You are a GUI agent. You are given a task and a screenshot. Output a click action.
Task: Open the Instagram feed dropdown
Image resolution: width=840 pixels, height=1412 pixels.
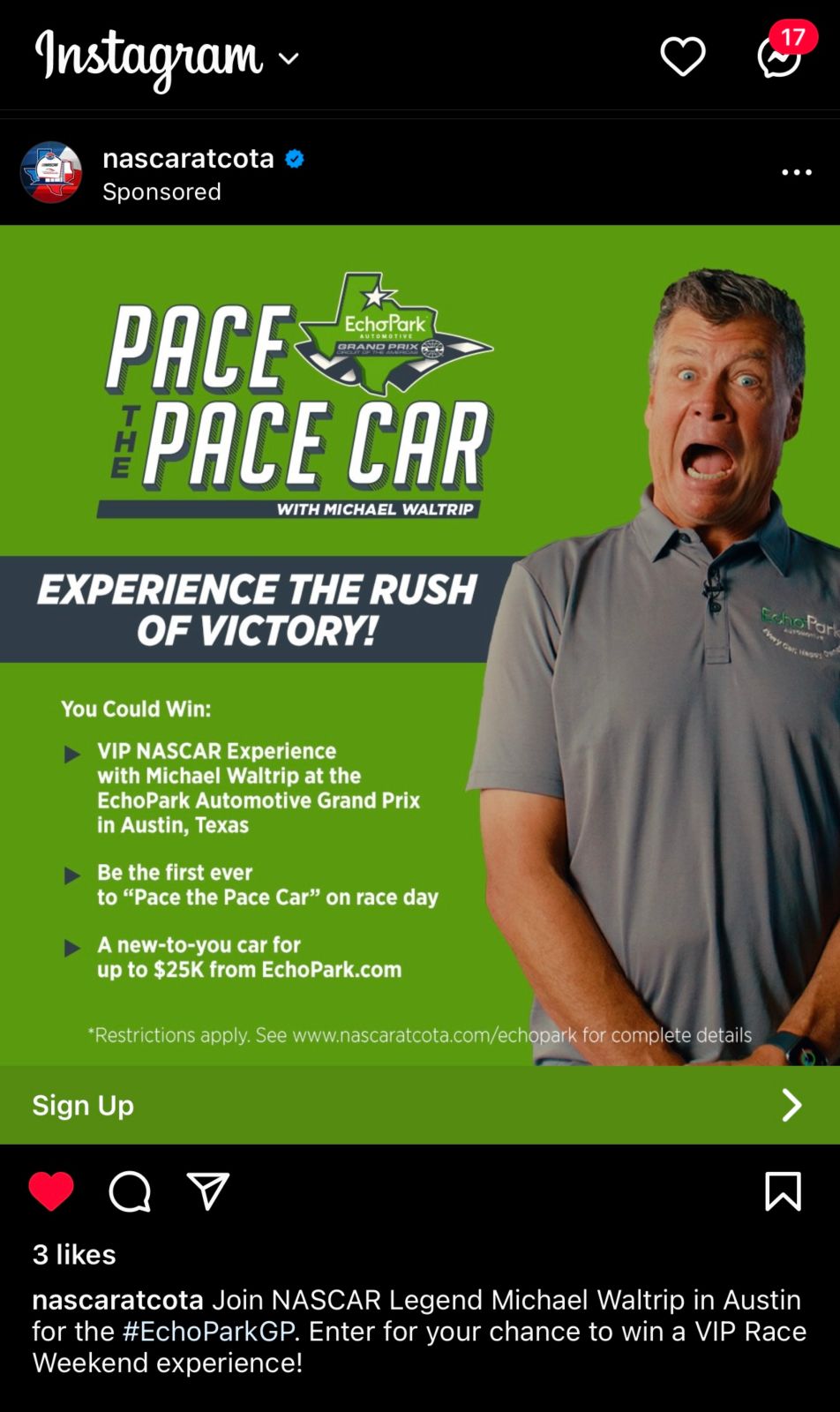pos(168,58)
